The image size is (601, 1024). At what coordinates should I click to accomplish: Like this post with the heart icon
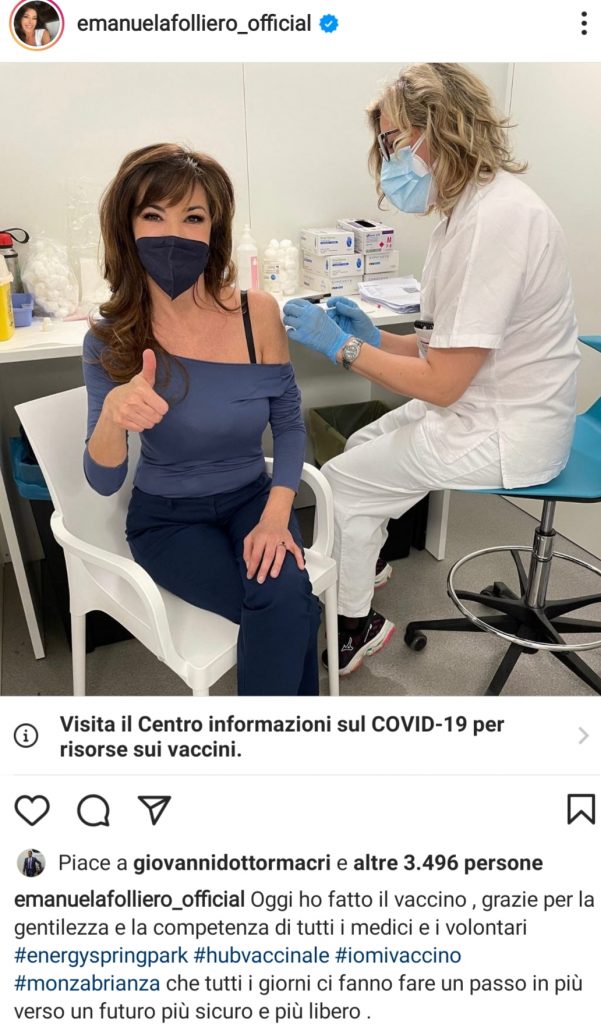click(32, 809)
